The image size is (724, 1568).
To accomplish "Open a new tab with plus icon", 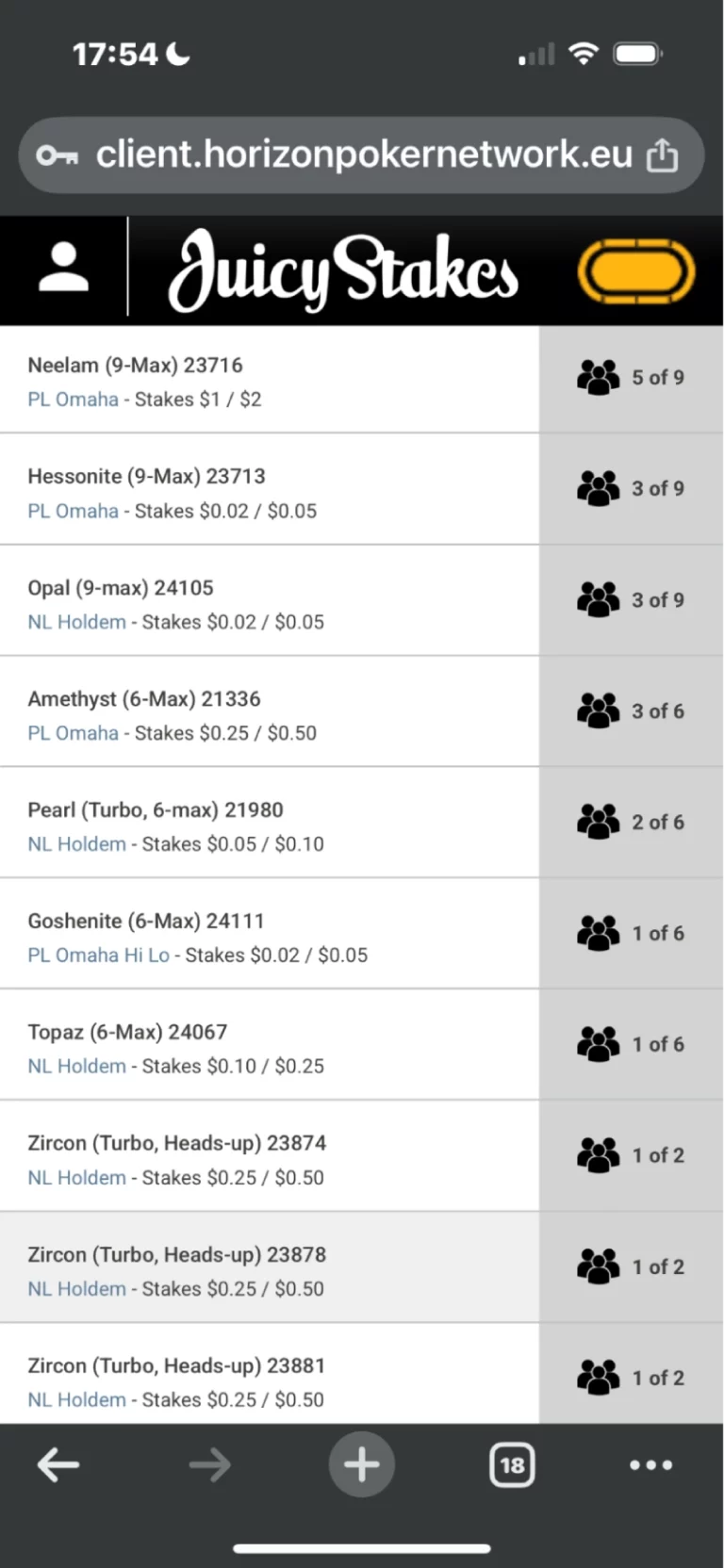I will [x=361, y=1464].
